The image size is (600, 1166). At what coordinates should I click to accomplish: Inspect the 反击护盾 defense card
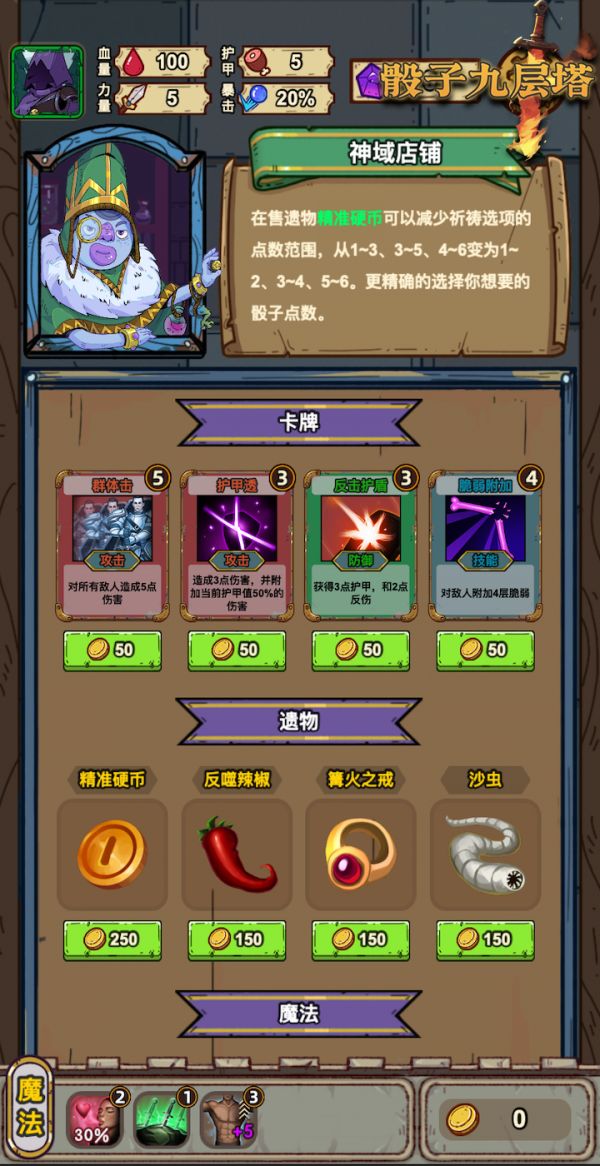tap(361, 546)
